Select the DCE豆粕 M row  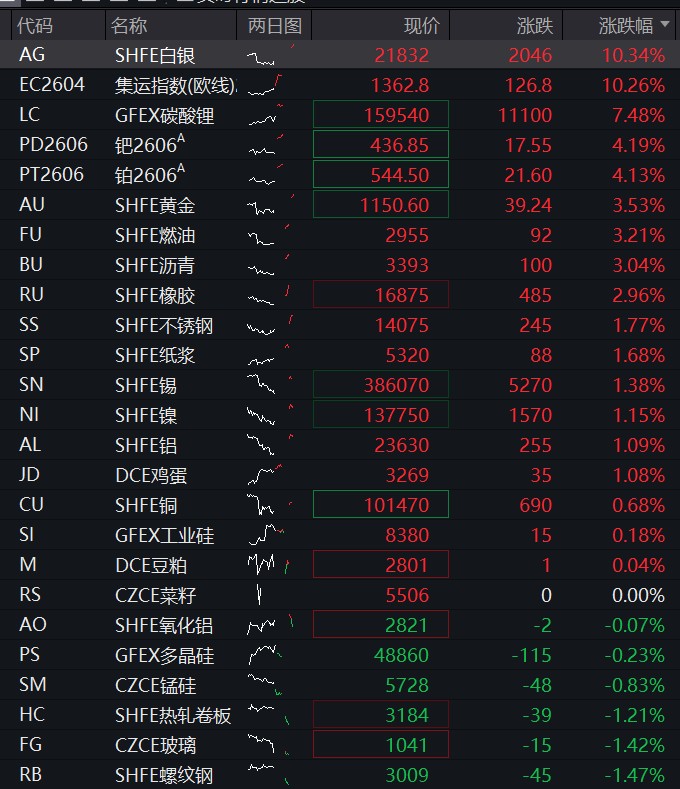point(340,565)
